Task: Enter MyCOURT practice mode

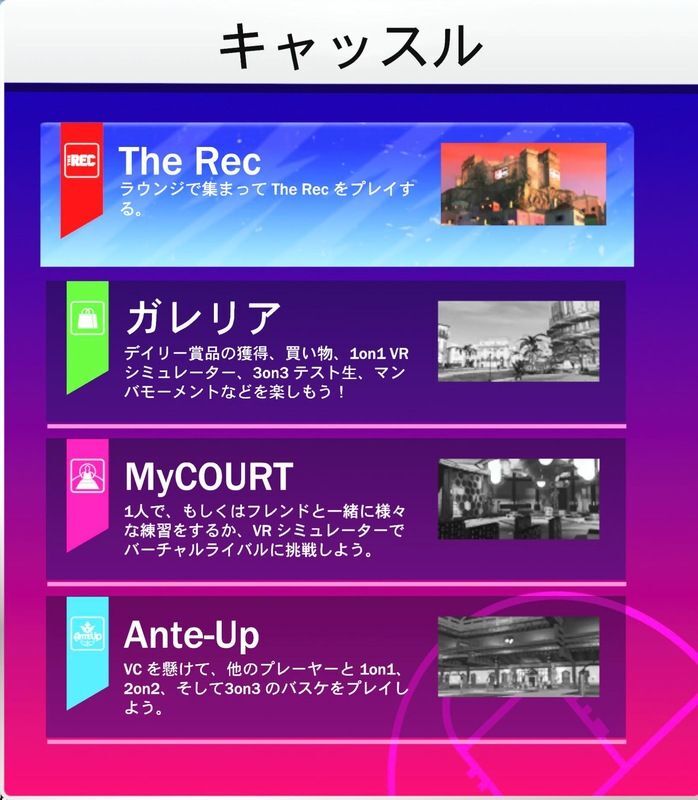Action: pyautogui.click(x=336, y=509)
